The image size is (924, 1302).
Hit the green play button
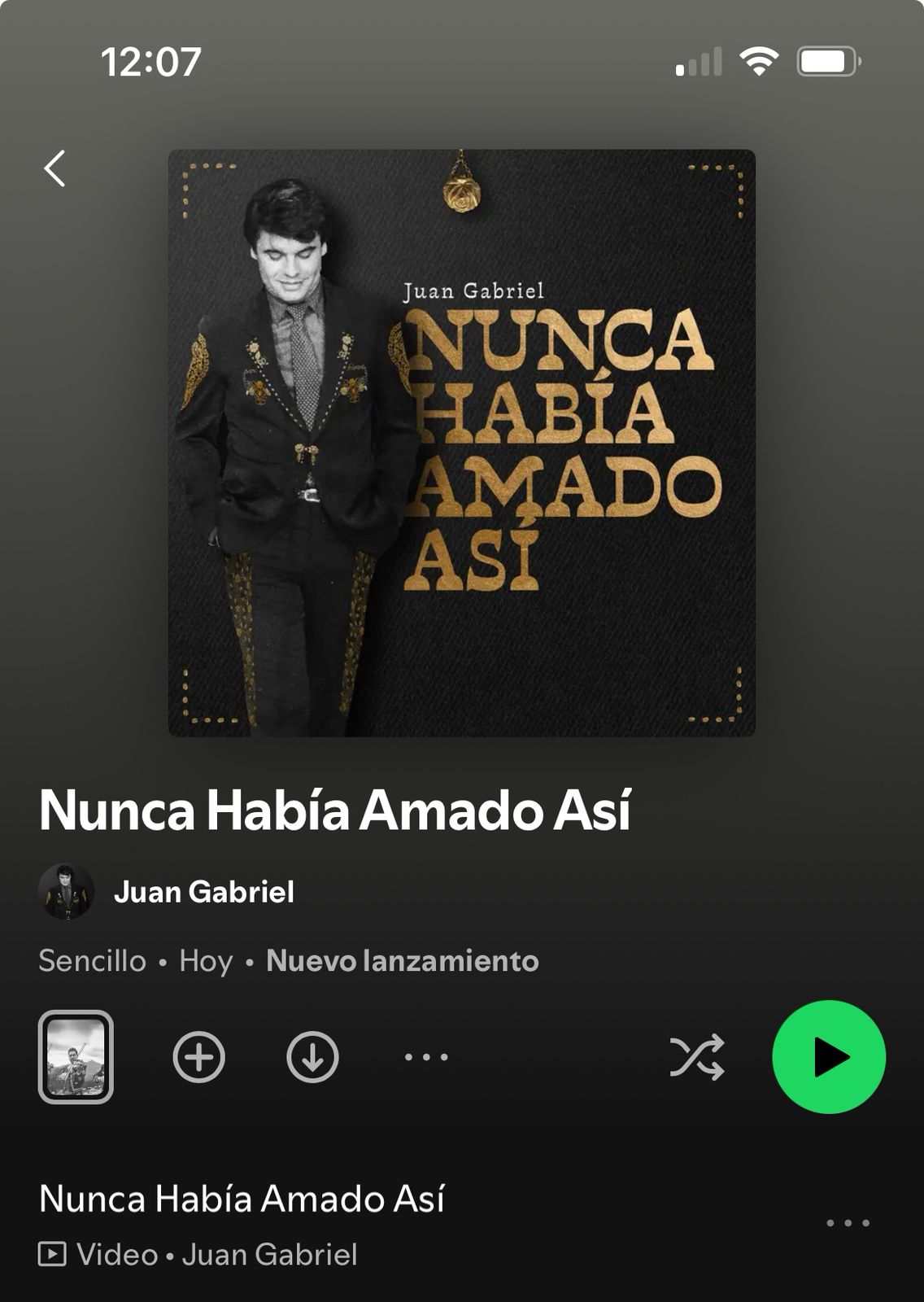click(828, 1057)
